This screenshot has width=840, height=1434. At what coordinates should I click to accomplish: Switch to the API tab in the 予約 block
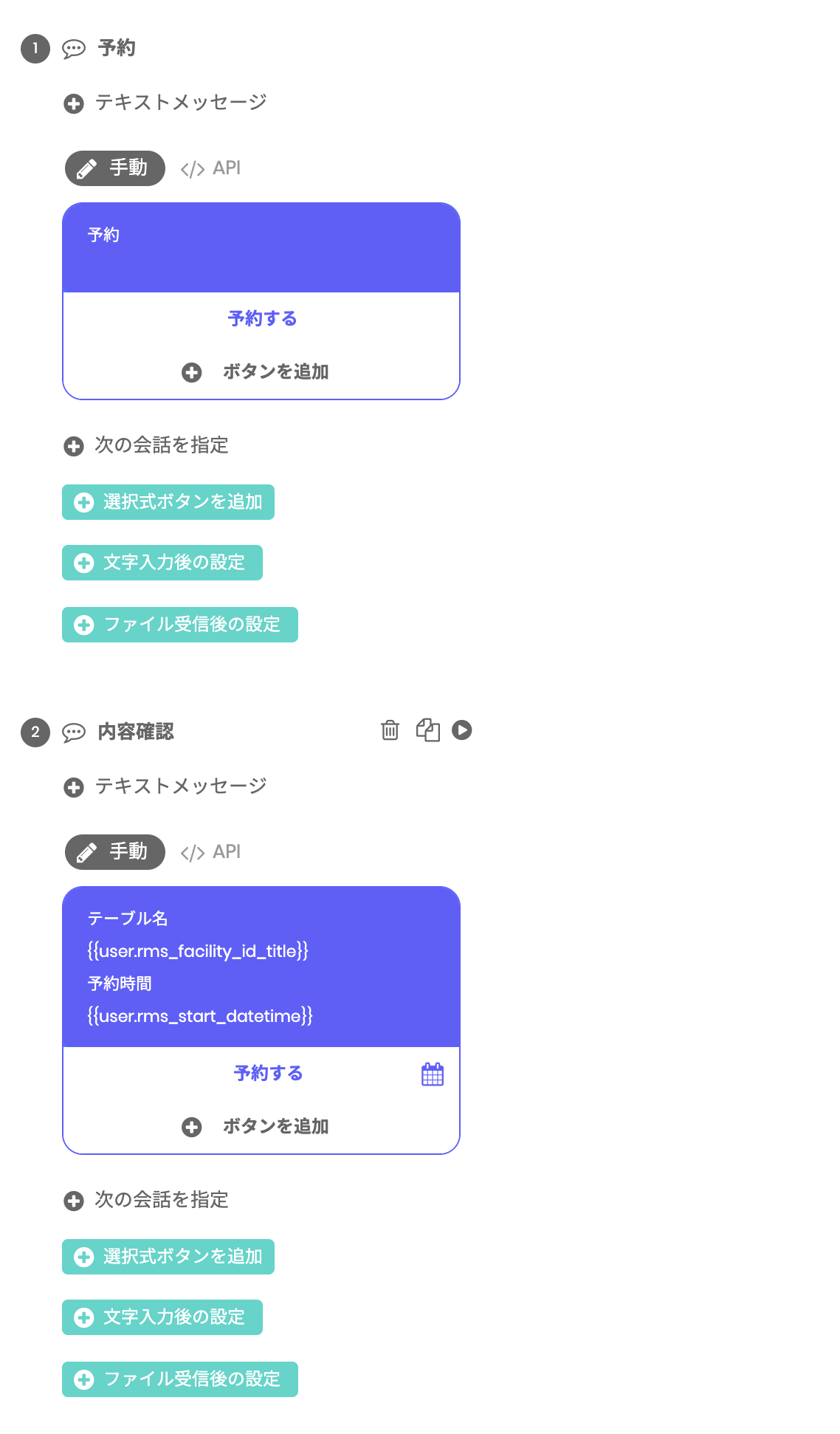[210, 168]
